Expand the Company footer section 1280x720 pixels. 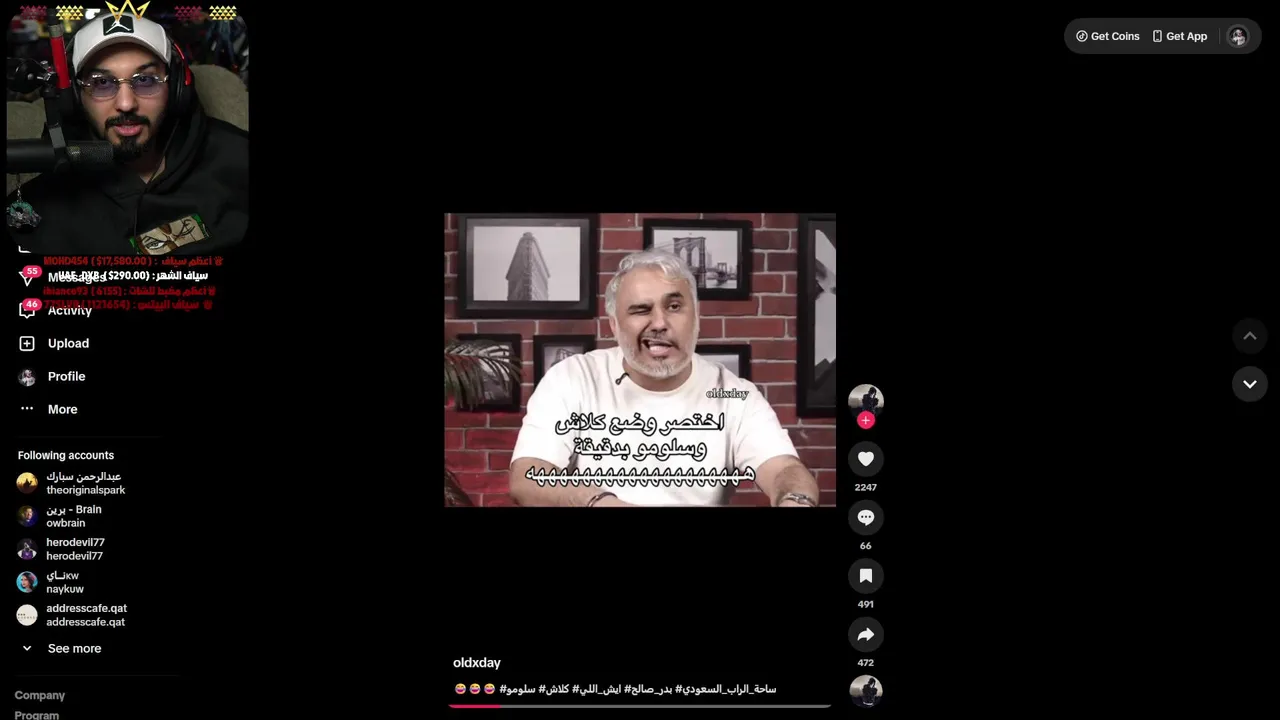click(x=40, y=695)
